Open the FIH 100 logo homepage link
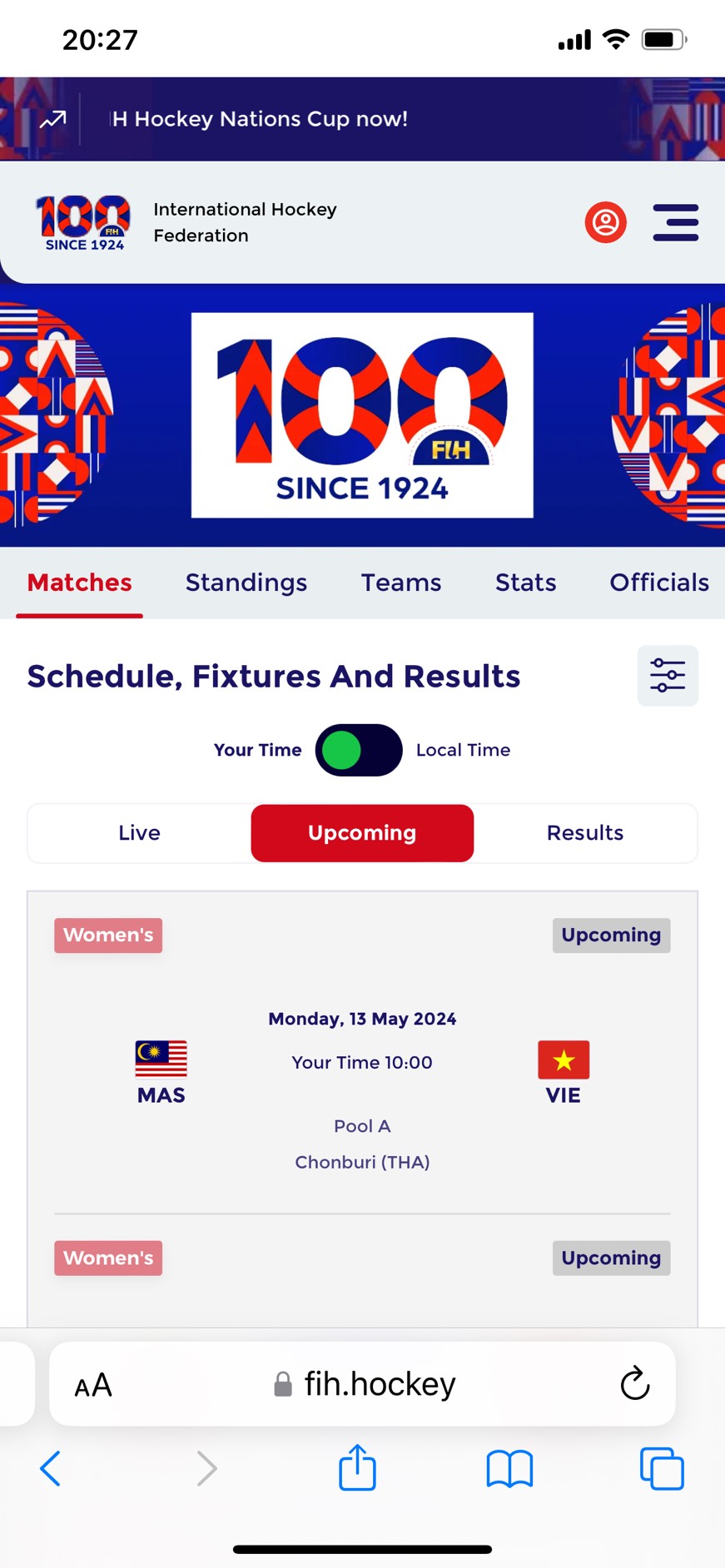This screenshot has height=1568, width=725. tap(83, 222)
